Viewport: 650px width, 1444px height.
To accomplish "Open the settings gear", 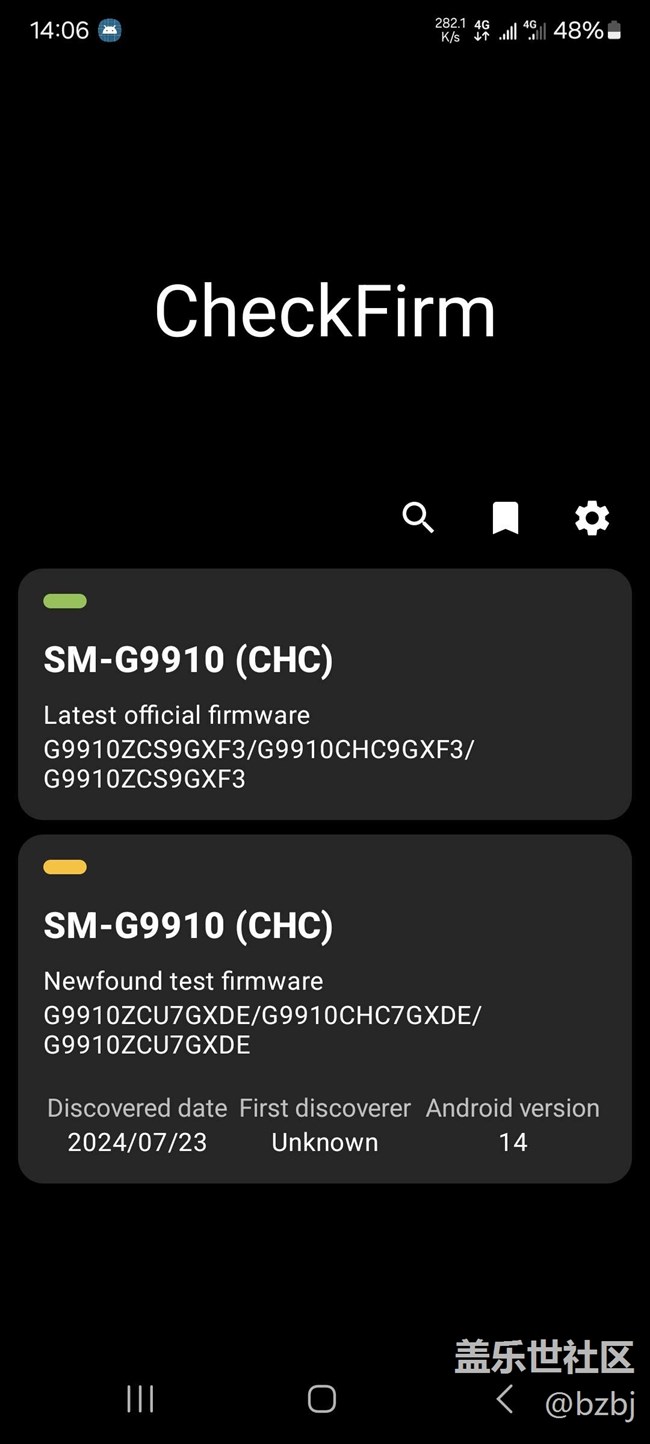I will (592, 518).
